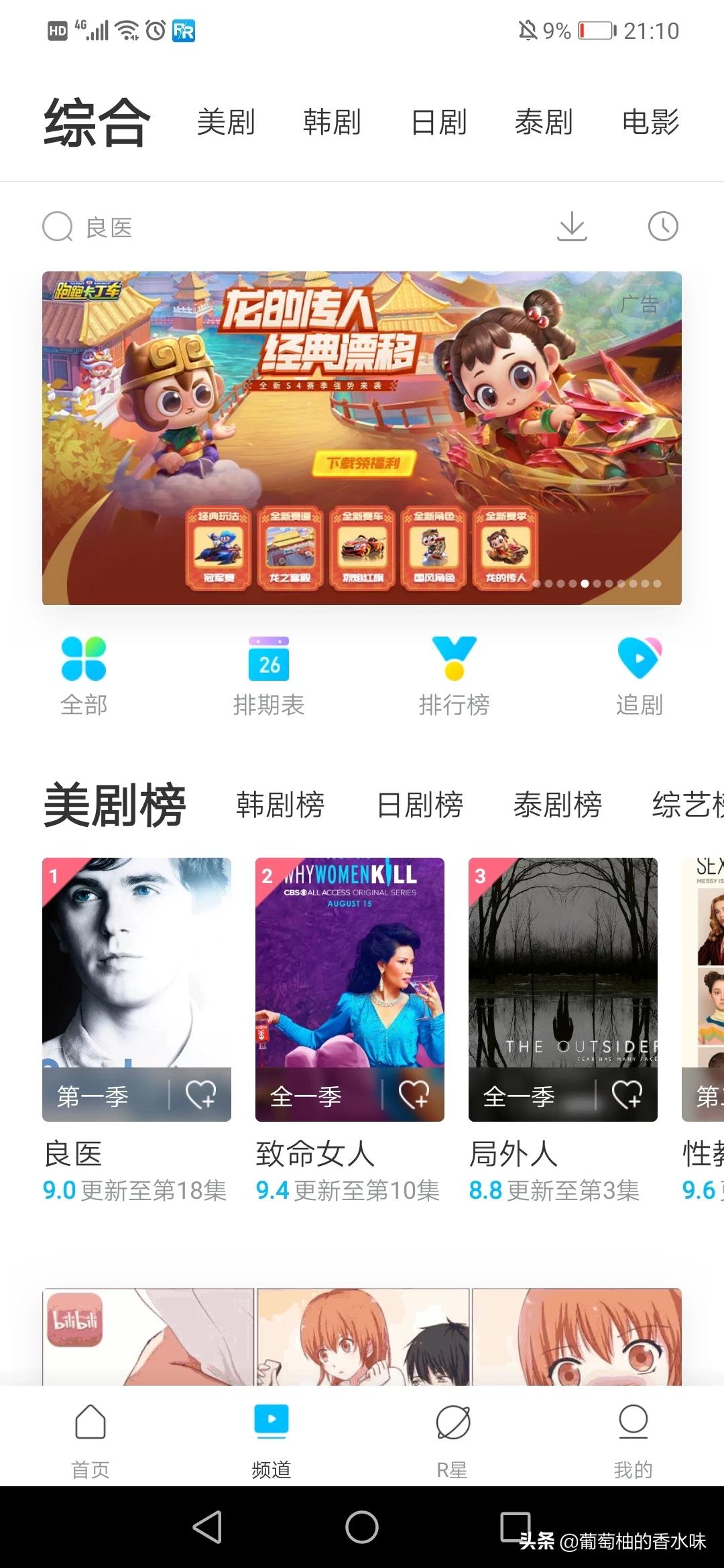
Task: Select the 泰剧 top tab
Action: (544, 123)
